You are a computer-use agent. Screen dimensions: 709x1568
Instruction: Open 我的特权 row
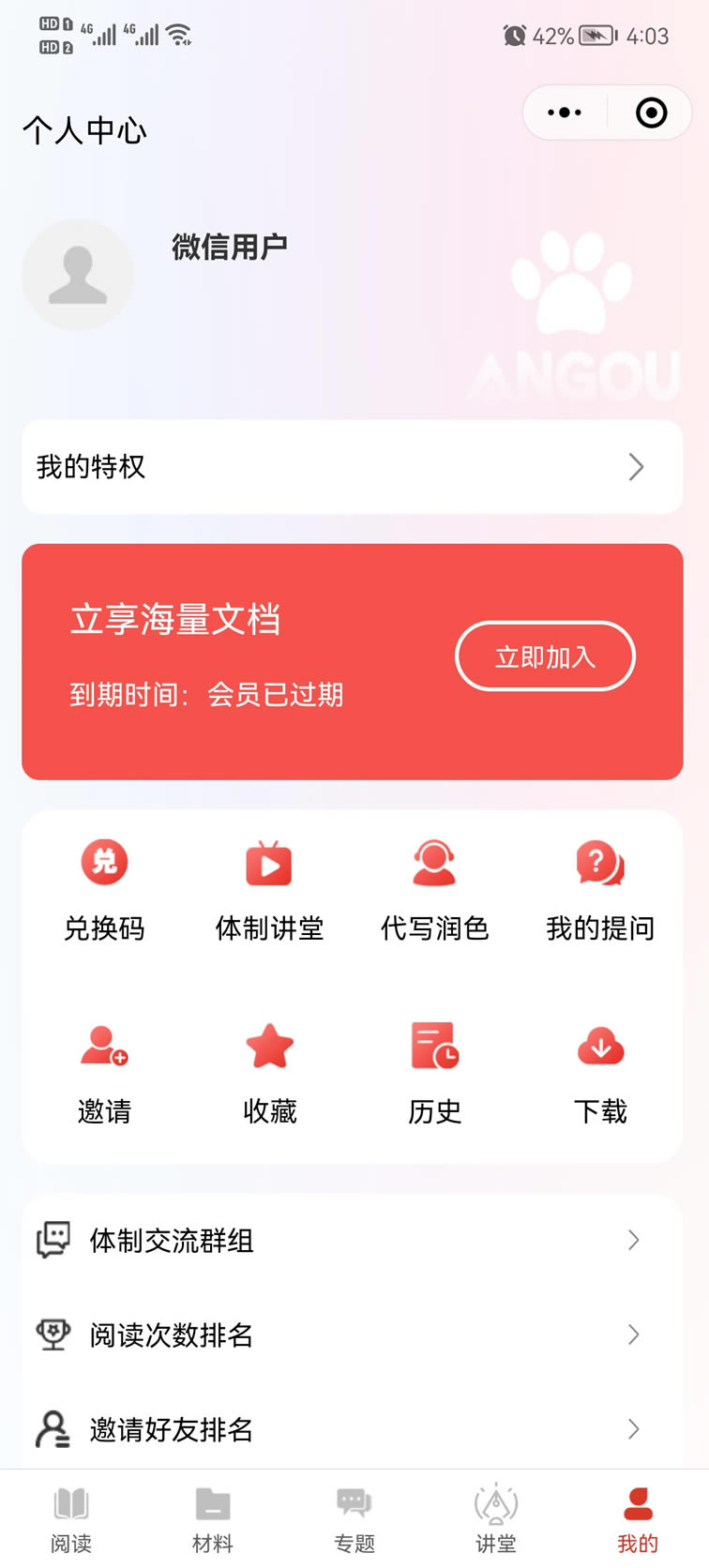[353, 467]
